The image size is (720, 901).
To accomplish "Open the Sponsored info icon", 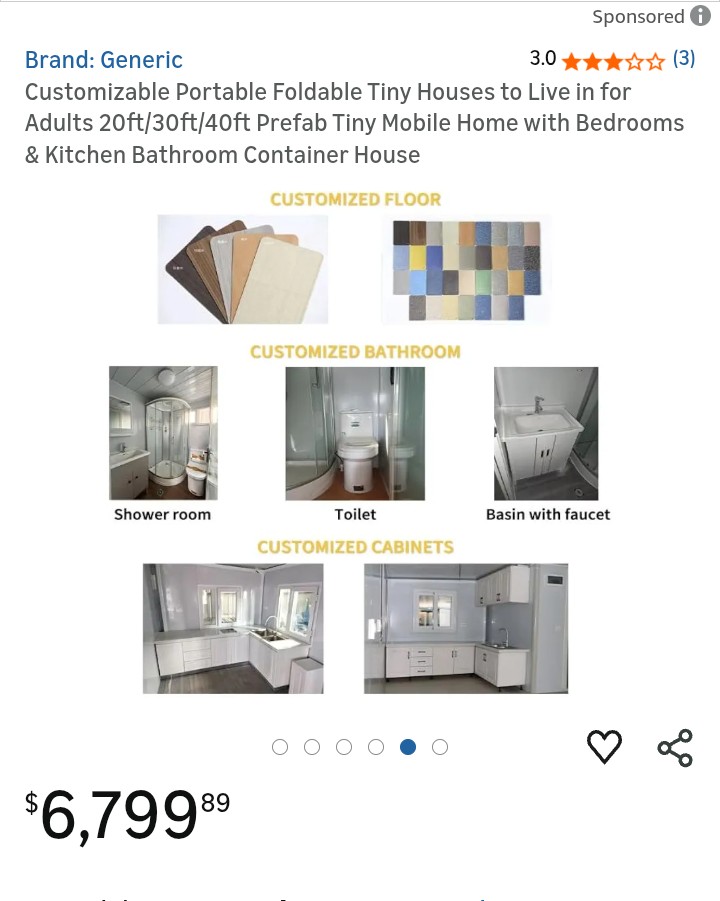I will pos(700,17).
